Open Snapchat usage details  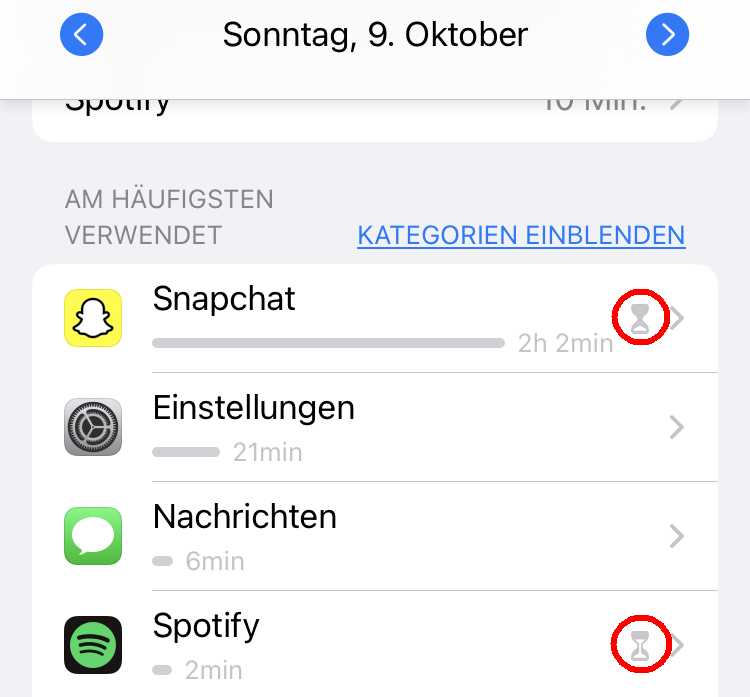coord(380,318)
